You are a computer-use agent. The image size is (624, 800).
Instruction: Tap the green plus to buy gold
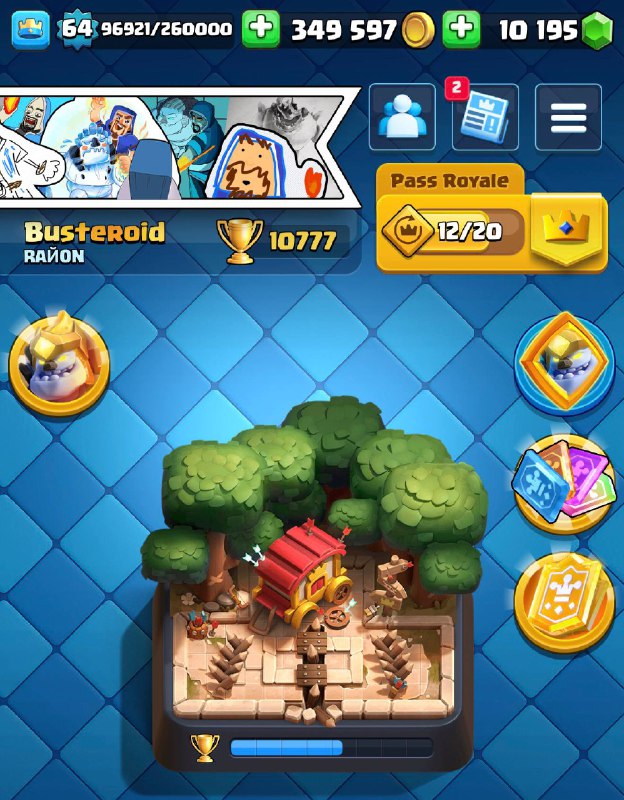click(261, 30)
